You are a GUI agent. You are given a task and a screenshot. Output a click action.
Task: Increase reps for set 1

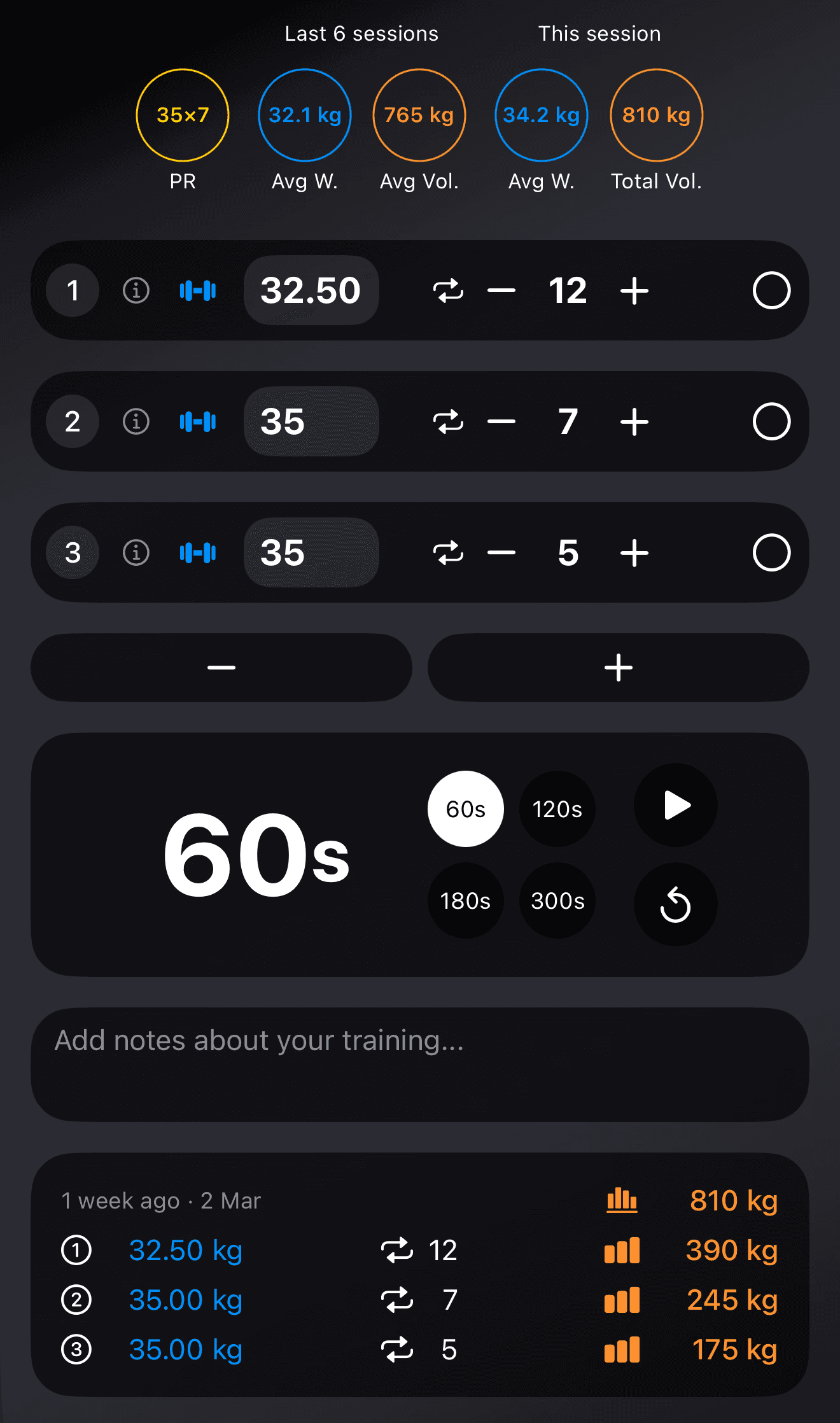[x=634, y=291]
